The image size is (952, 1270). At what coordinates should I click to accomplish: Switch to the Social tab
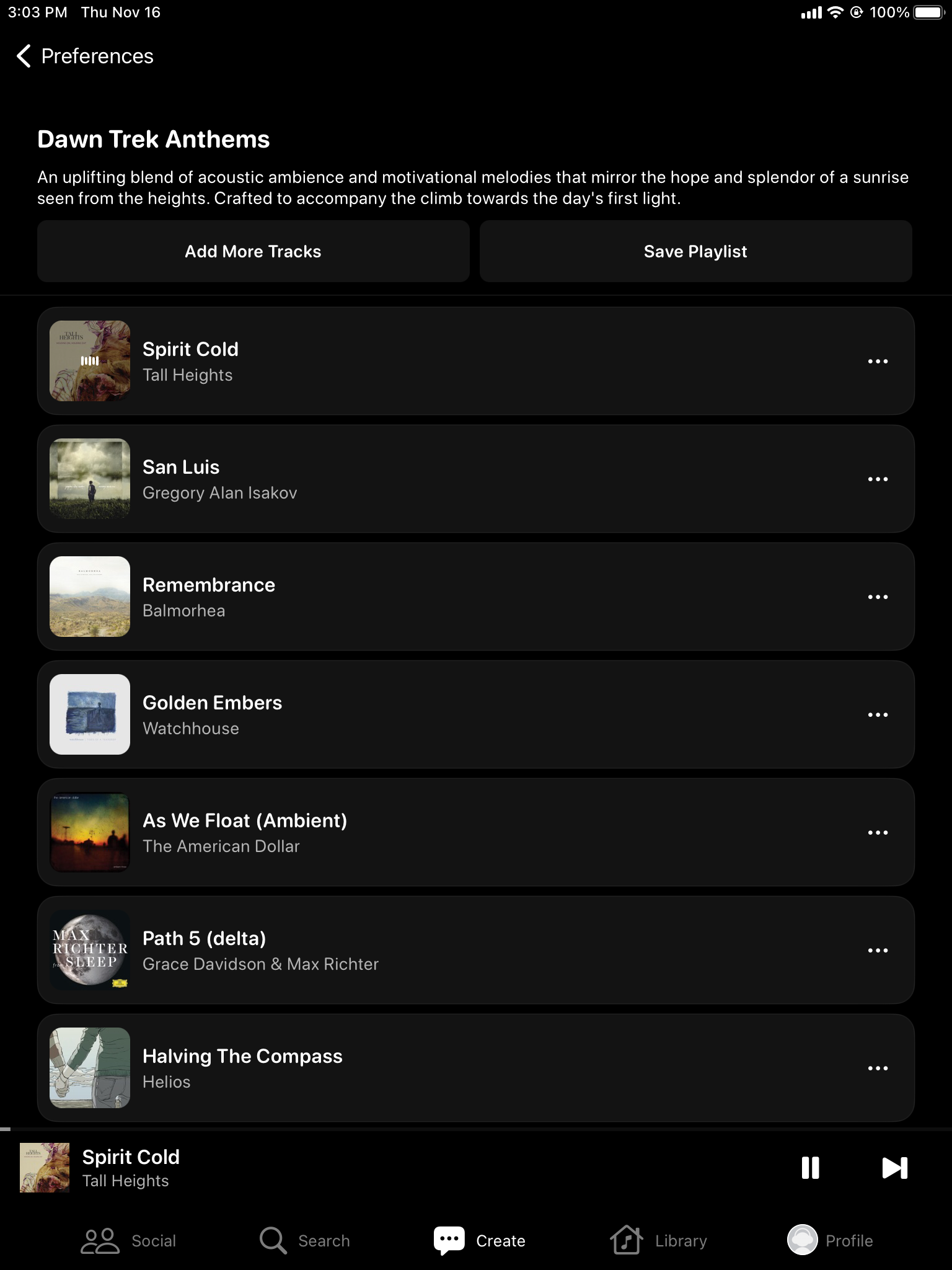128,1240
